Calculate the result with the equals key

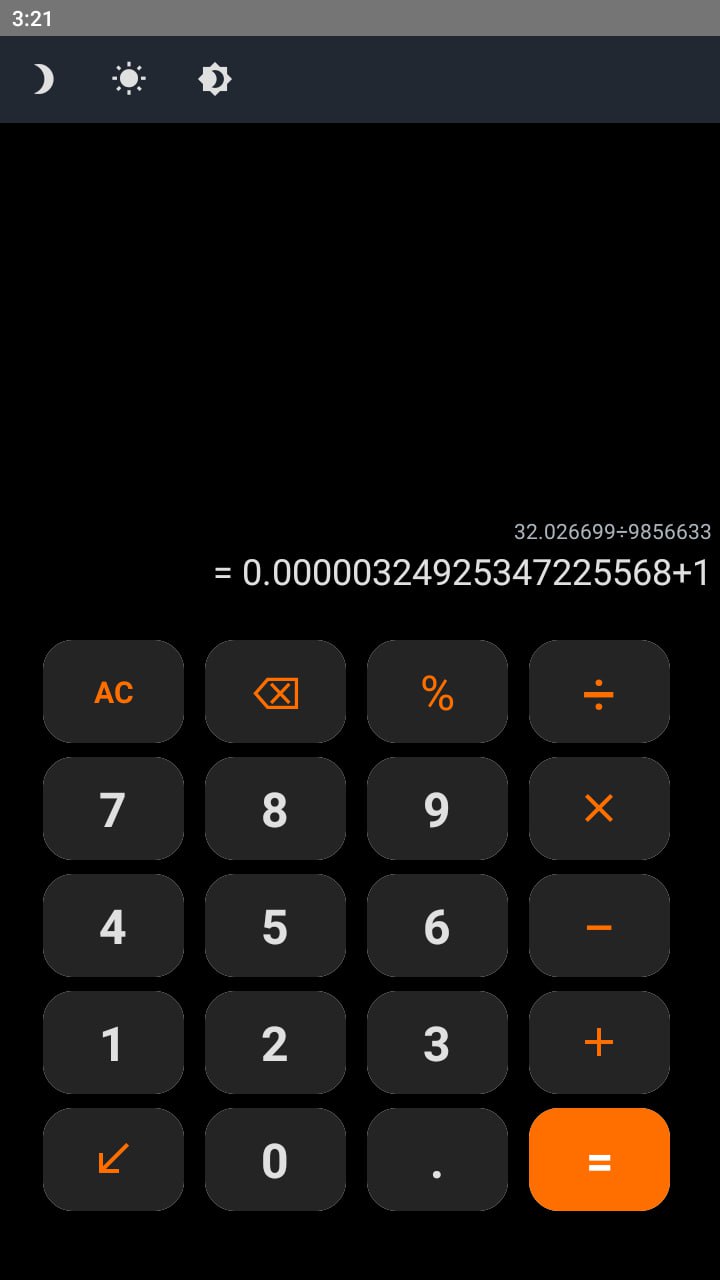[x=599, y=1160]
